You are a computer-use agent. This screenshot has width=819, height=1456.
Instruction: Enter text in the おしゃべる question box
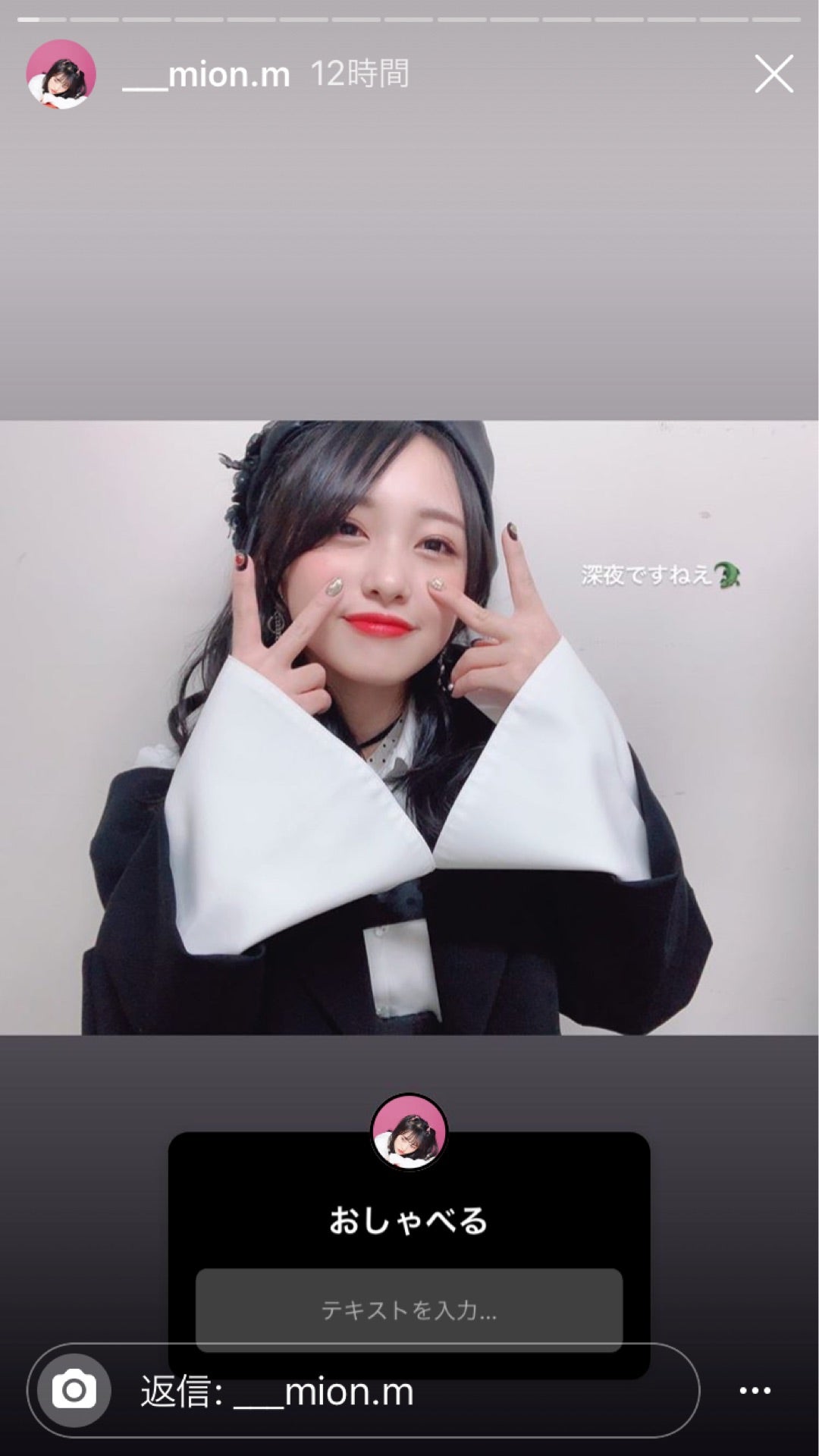409,1310
